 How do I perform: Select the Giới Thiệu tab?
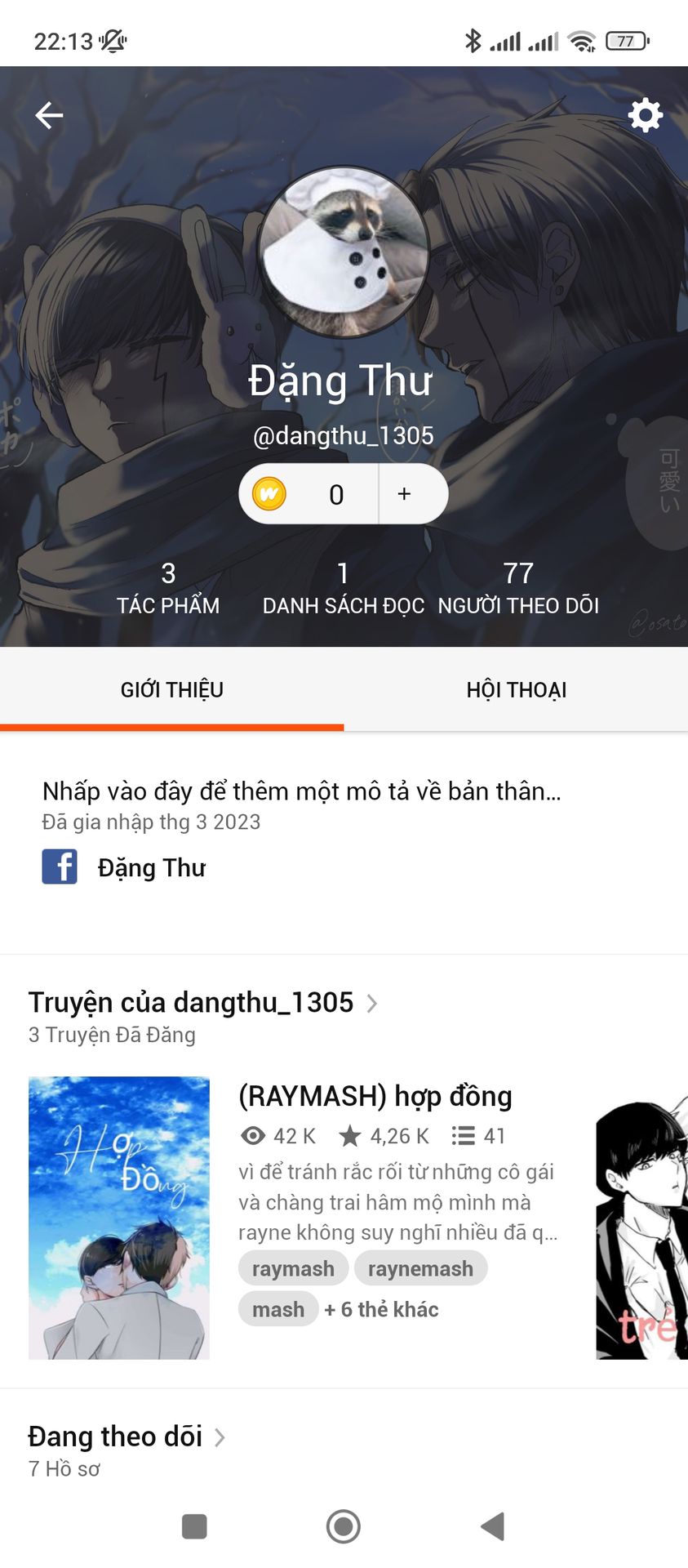[171, 690]
